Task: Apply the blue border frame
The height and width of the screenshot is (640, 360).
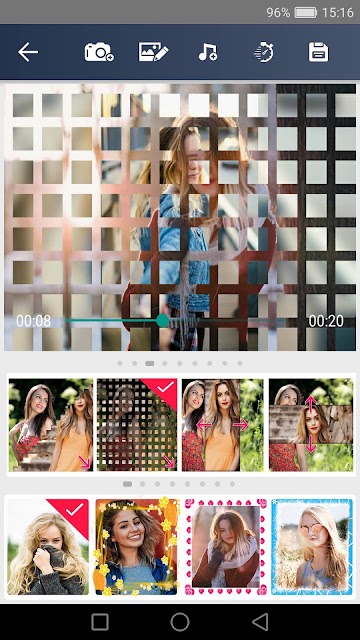Action: 312,547
